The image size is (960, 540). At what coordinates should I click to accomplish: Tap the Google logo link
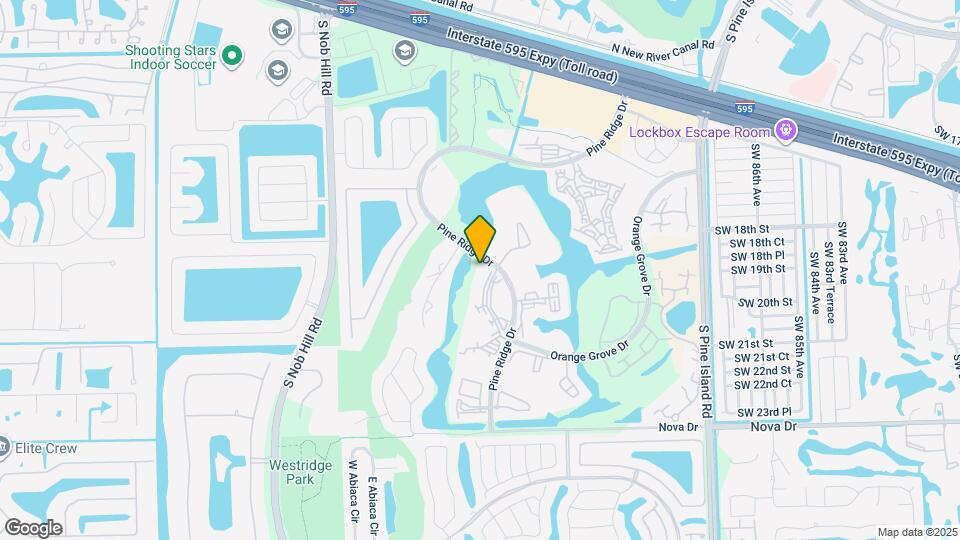pos(33,527)
